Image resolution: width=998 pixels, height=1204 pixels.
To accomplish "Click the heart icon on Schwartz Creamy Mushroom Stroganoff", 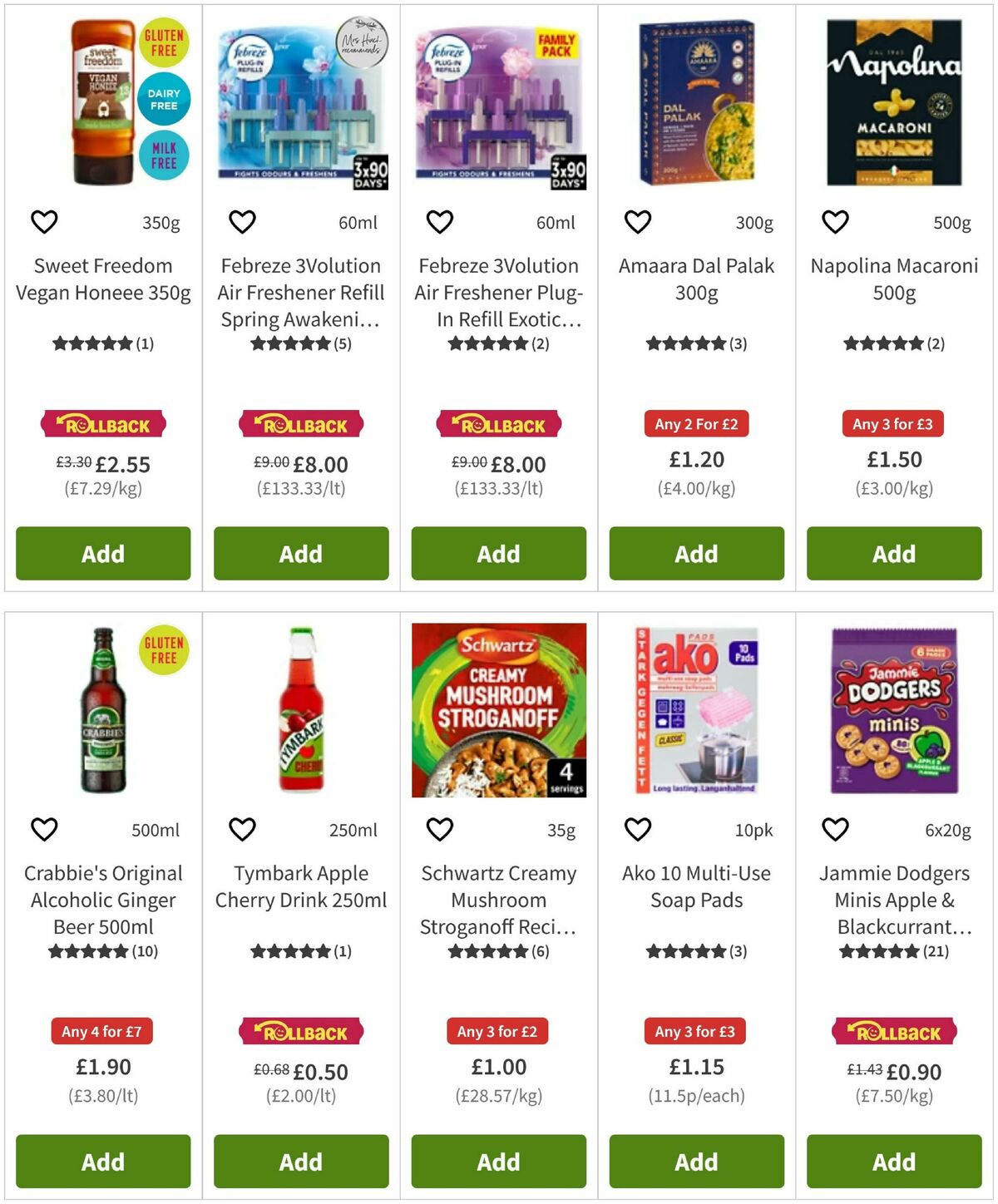I will (439, 829).
